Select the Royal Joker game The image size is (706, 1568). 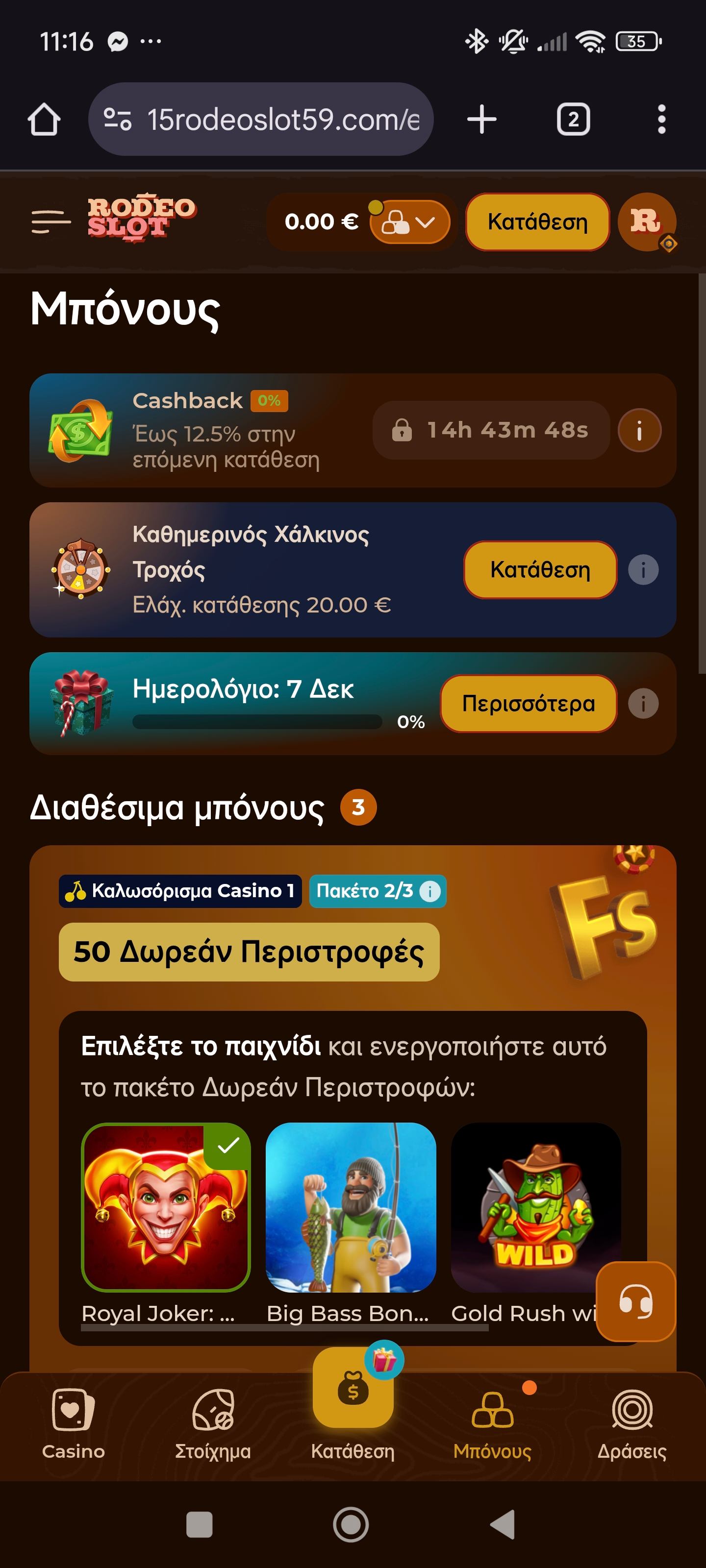coord(166,1207)
